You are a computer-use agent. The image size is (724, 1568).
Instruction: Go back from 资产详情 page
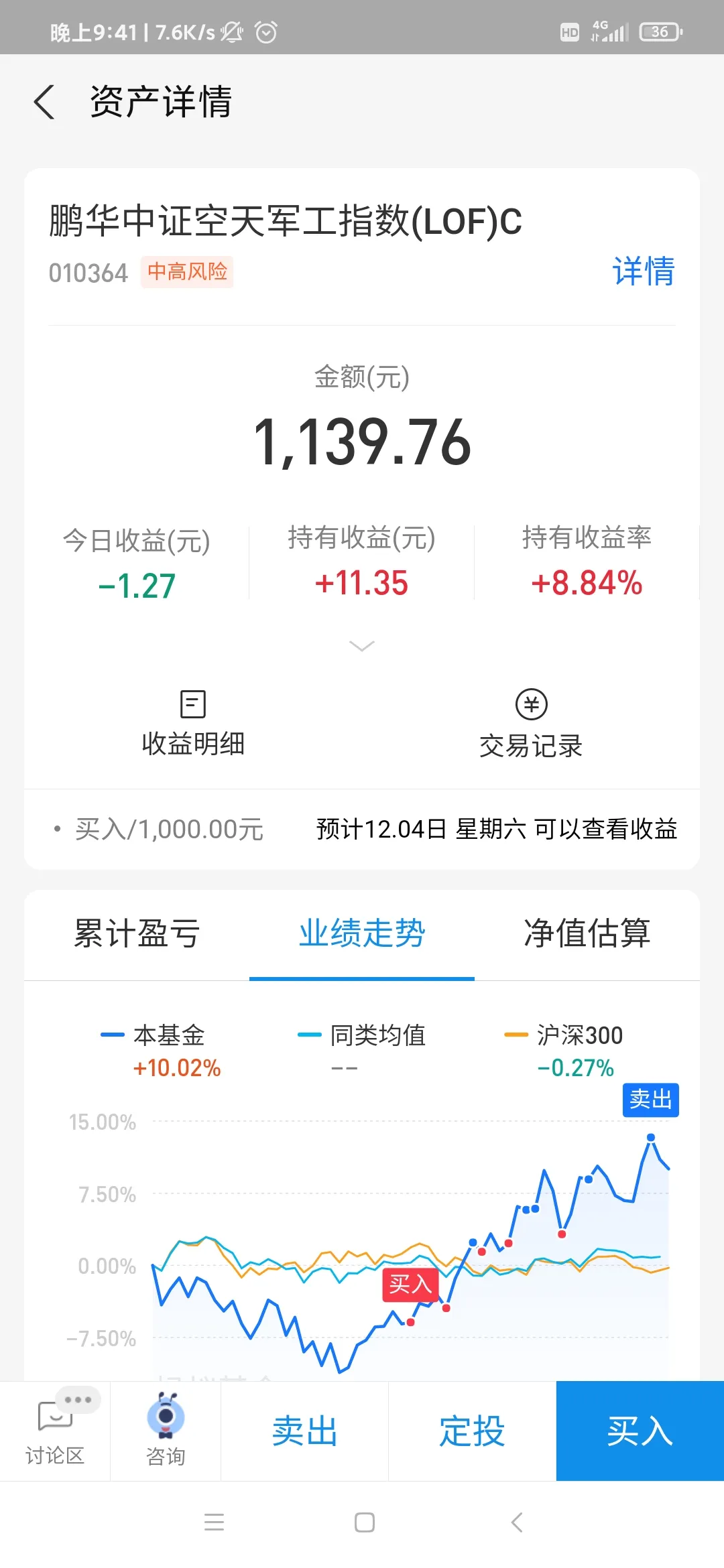tap(44, 102)
